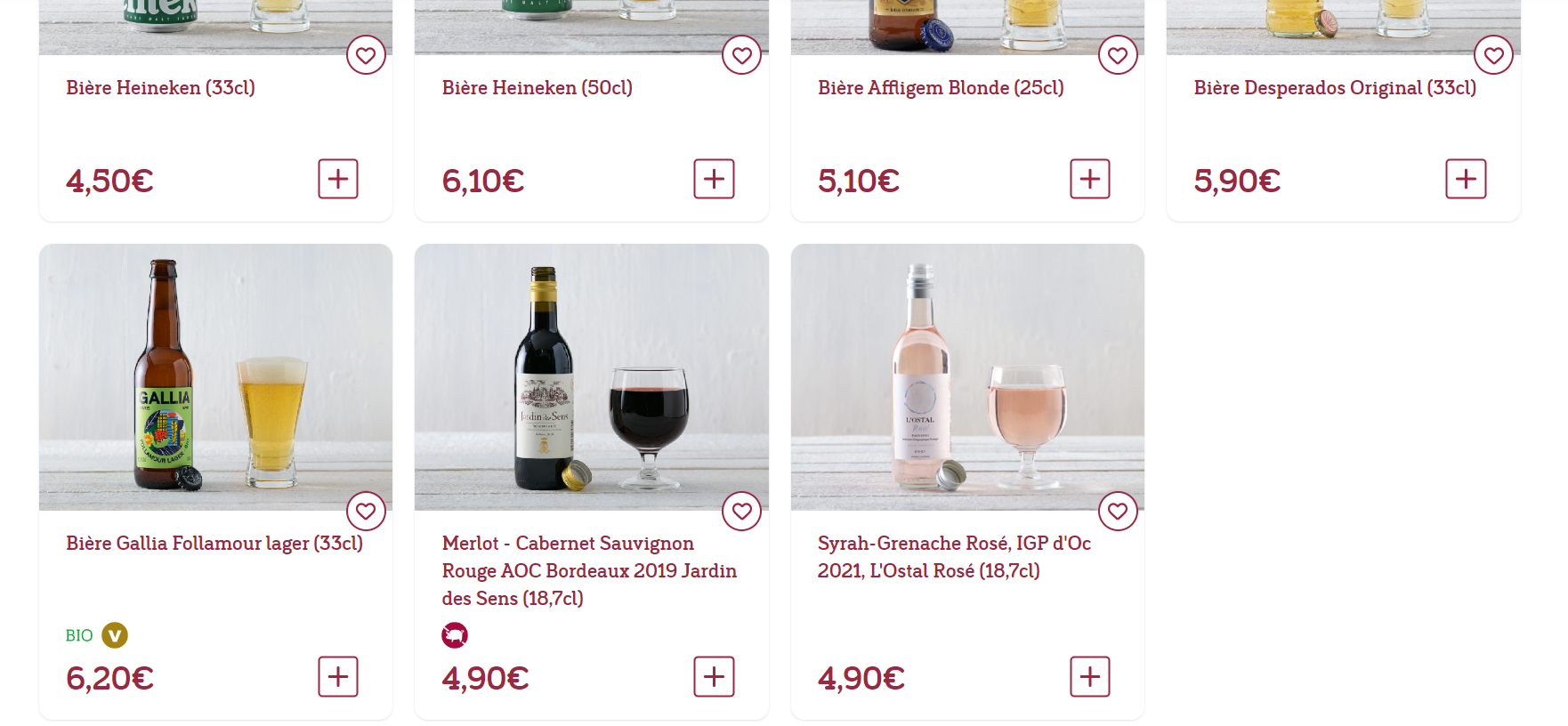Add Bière Gallia Follamour lager to cart

(338, 676)
